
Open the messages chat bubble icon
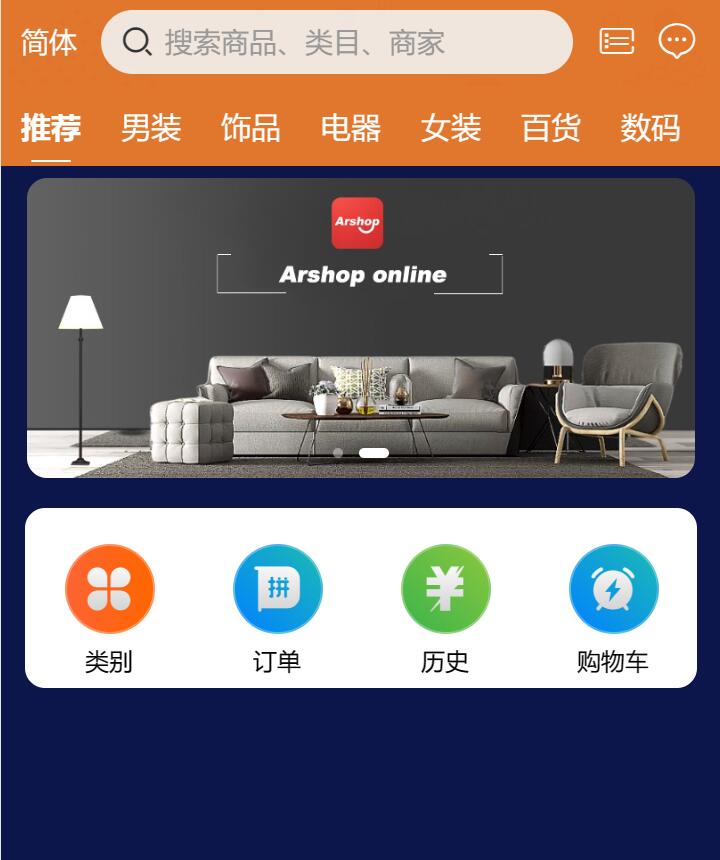point(676,42)
